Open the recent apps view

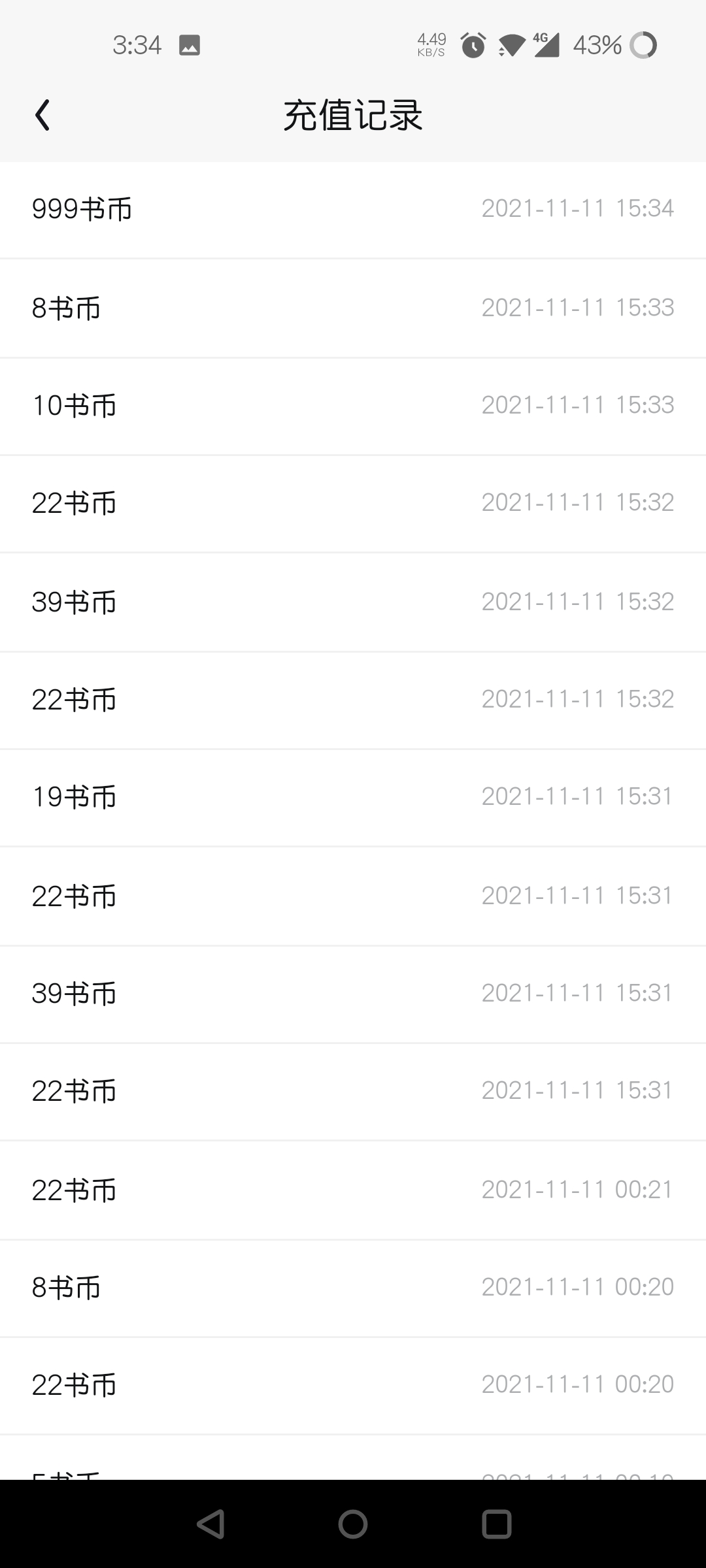496,1524
